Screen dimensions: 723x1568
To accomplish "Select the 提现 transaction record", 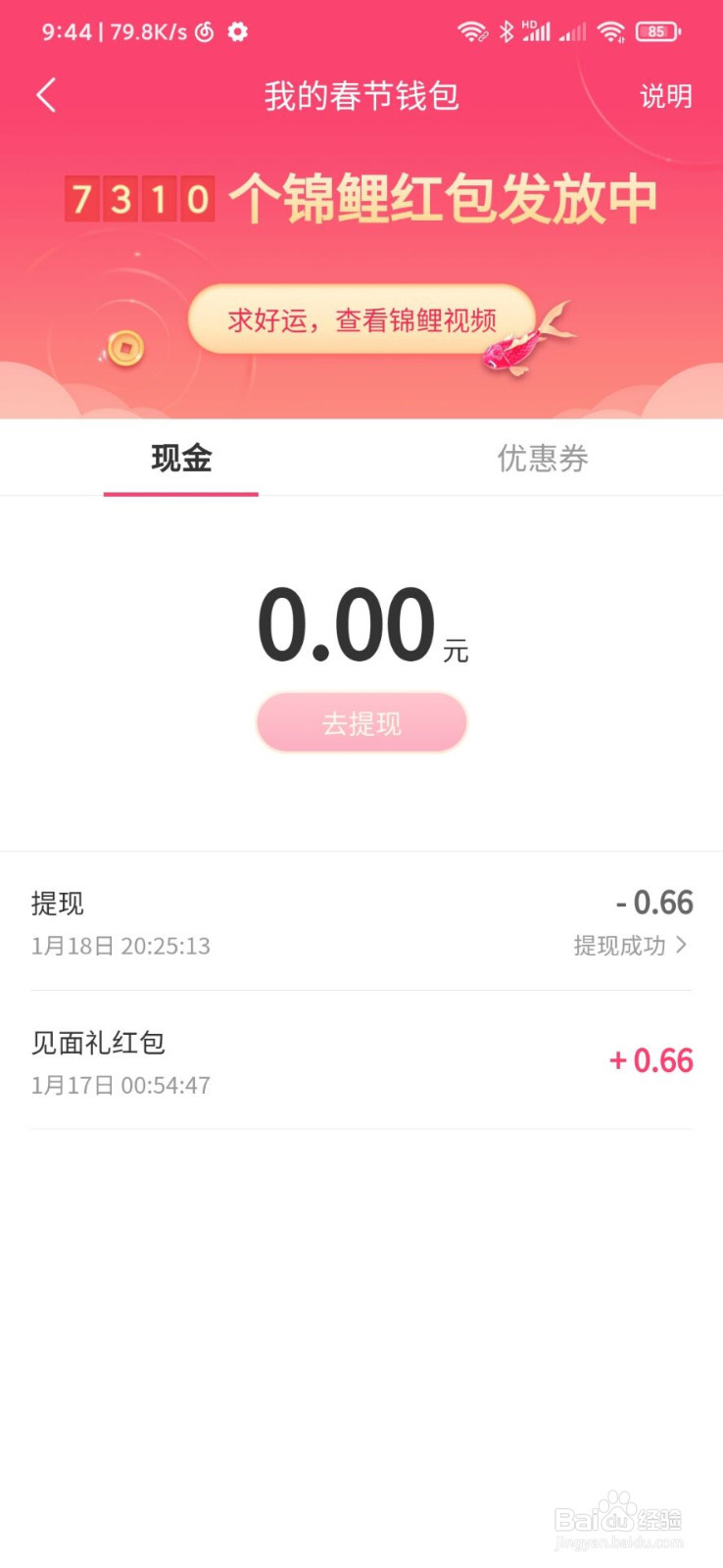I will (59, 904).
